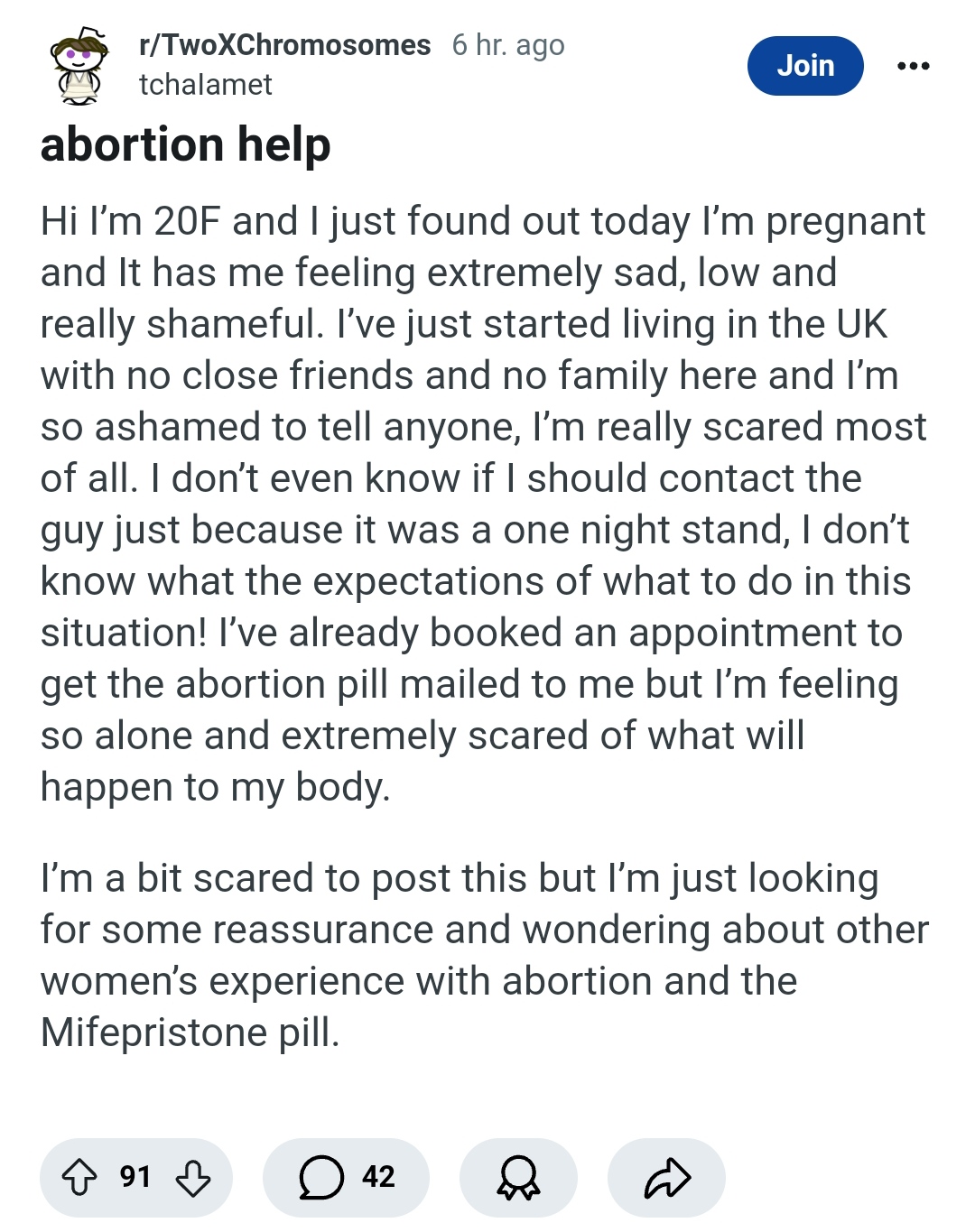View tchalamet's profile

[205, 85]
